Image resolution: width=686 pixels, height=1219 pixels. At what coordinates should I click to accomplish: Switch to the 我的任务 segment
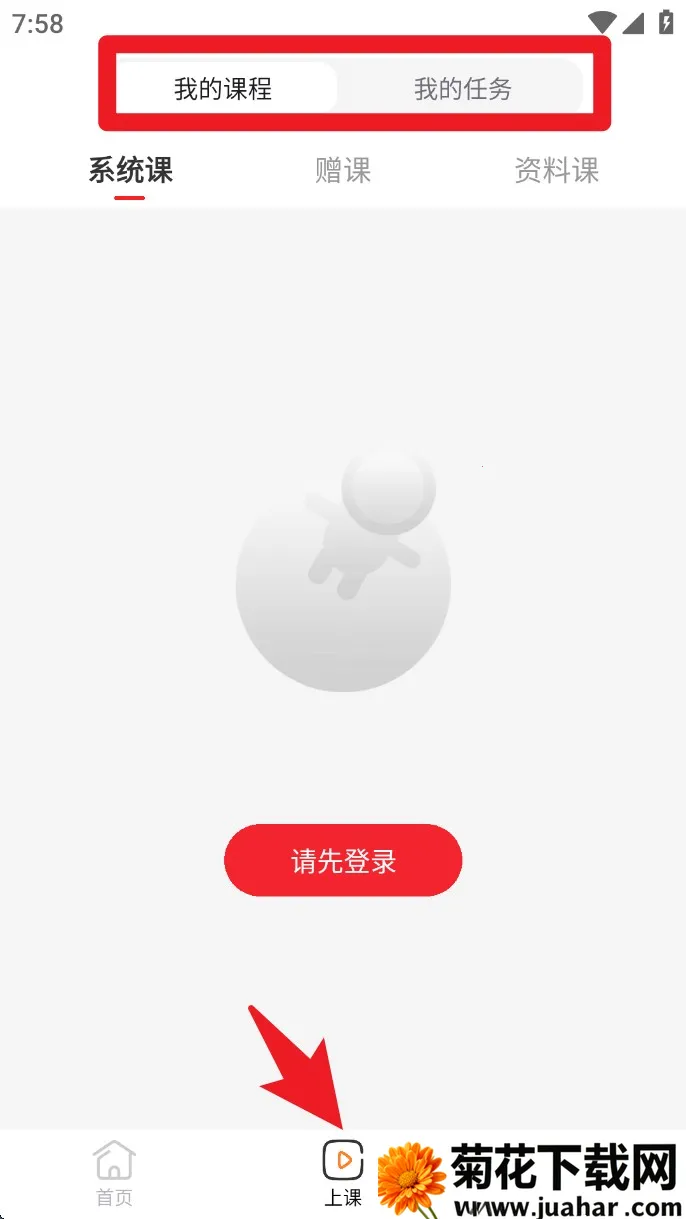pos(462,89)
